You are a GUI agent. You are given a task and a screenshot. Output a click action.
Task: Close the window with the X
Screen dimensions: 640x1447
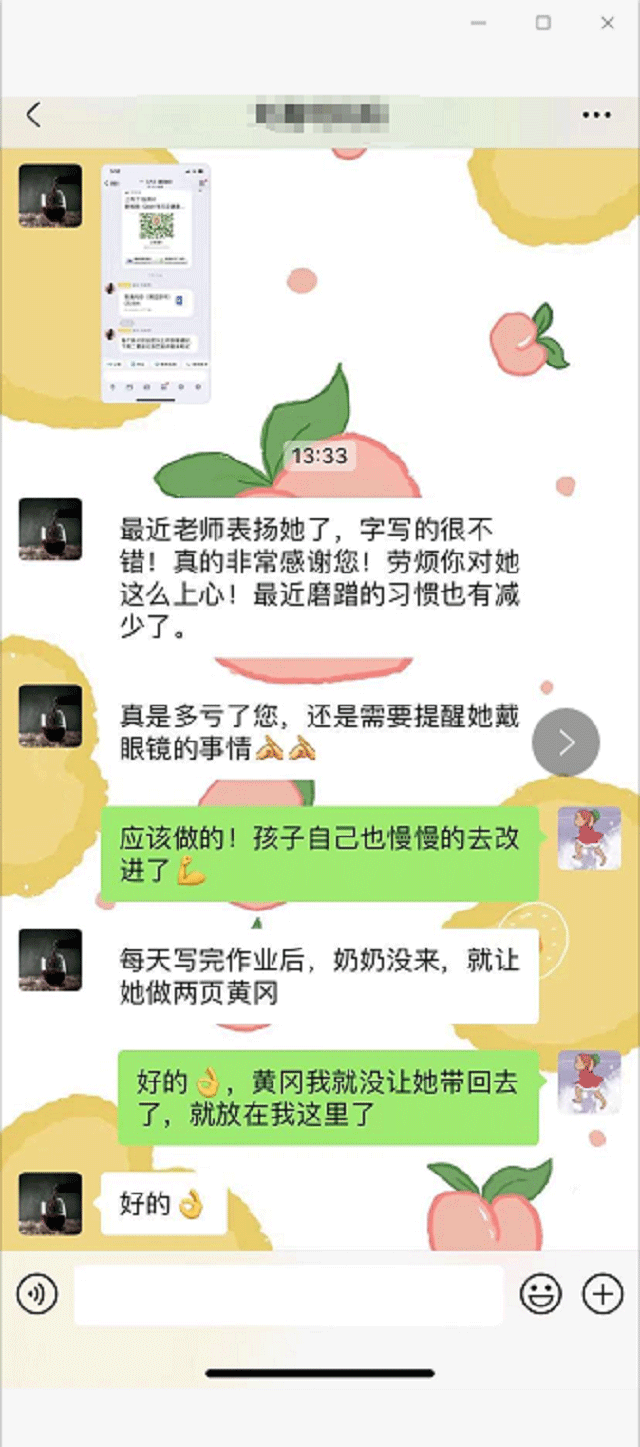607,22
